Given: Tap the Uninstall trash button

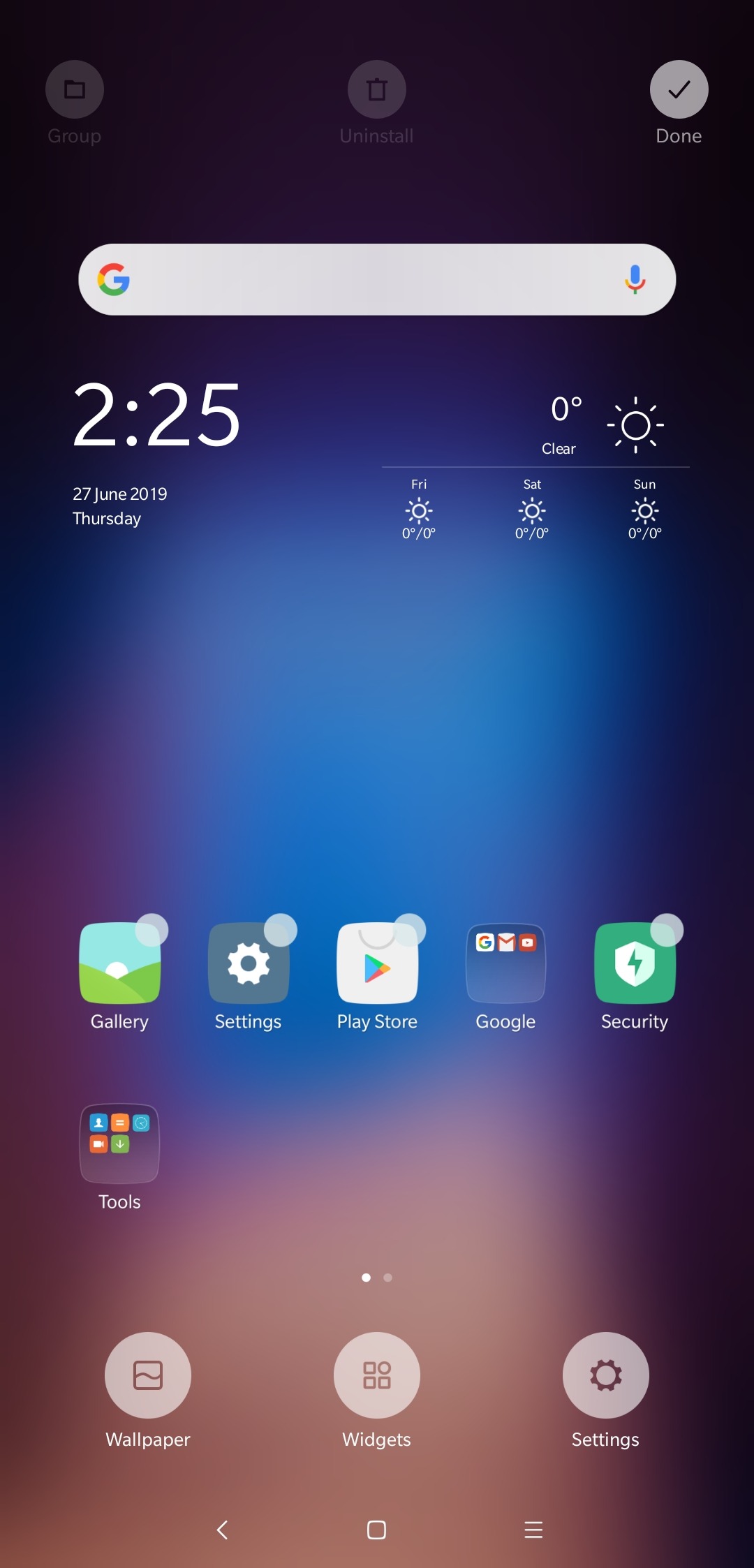Looking at the screenshot, I should coord(377,90).
